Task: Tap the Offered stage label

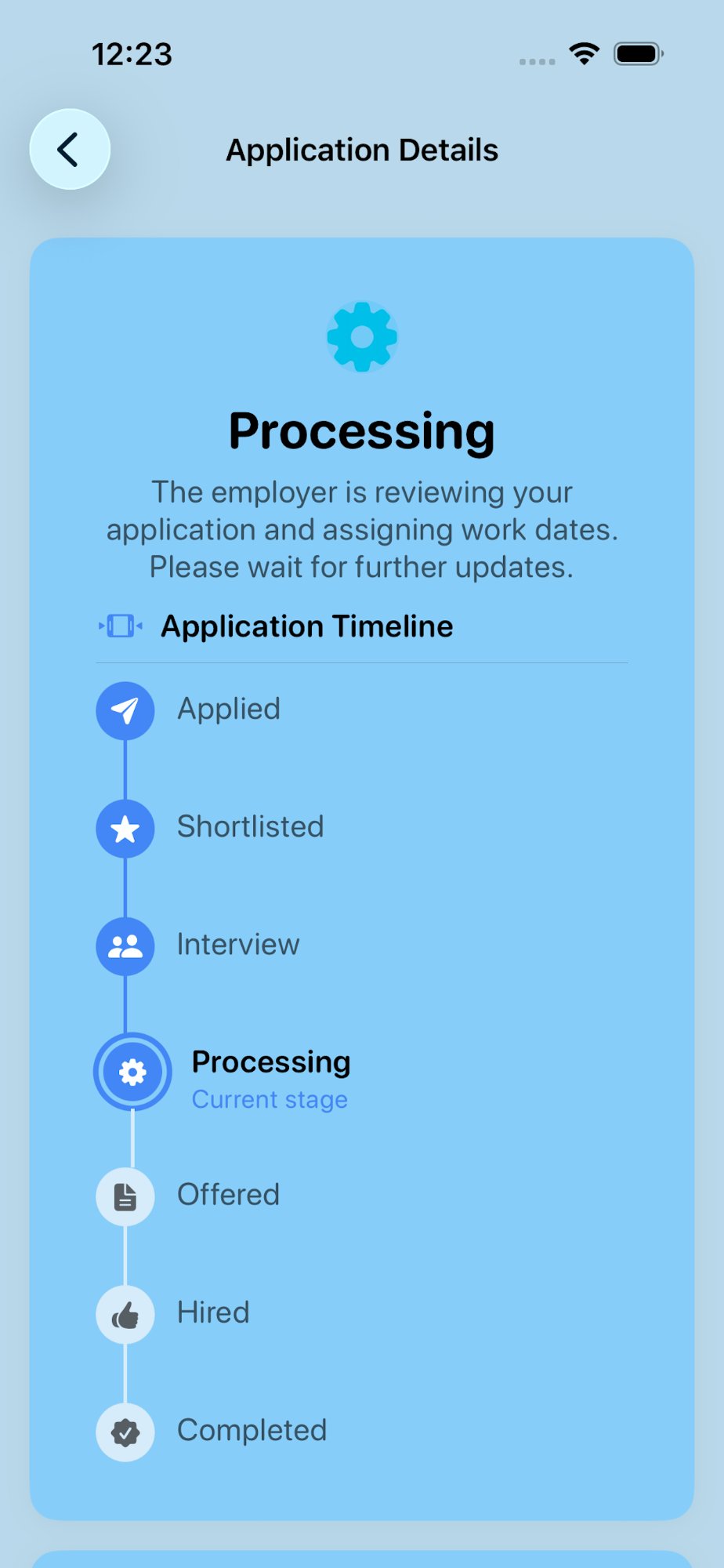Action: [228, 1194]
